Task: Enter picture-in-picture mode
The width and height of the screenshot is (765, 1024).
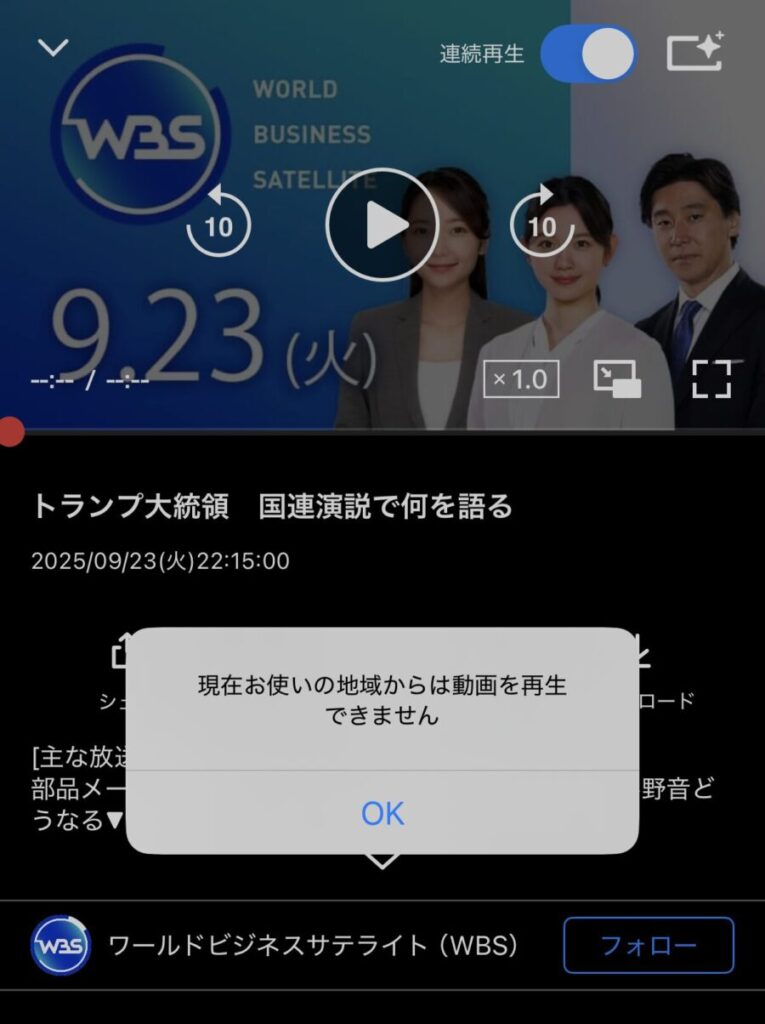Action: pos(617,379)
